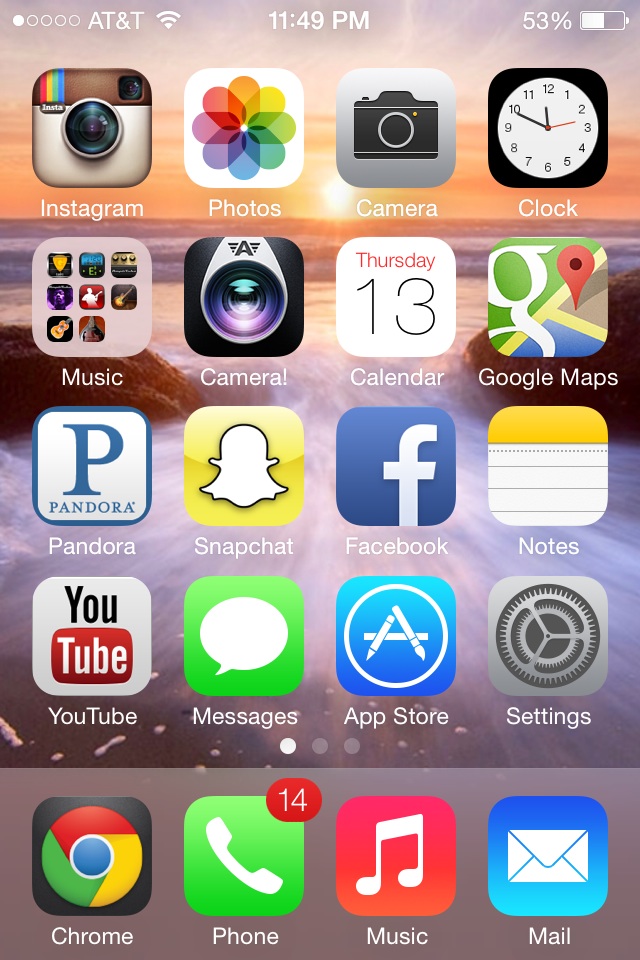Open the Instagram app
The height and width of the screenshot is (960, 640).
point(92,128)
